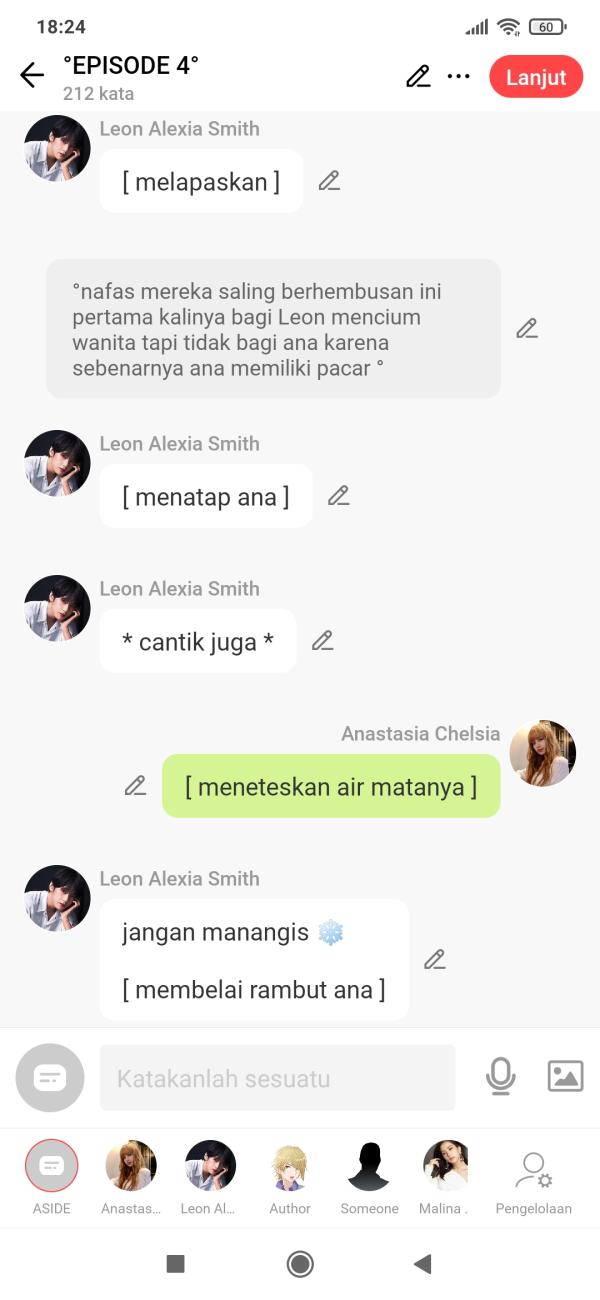Edit the "* cantik juga *" message

click(x=322, y=641)
